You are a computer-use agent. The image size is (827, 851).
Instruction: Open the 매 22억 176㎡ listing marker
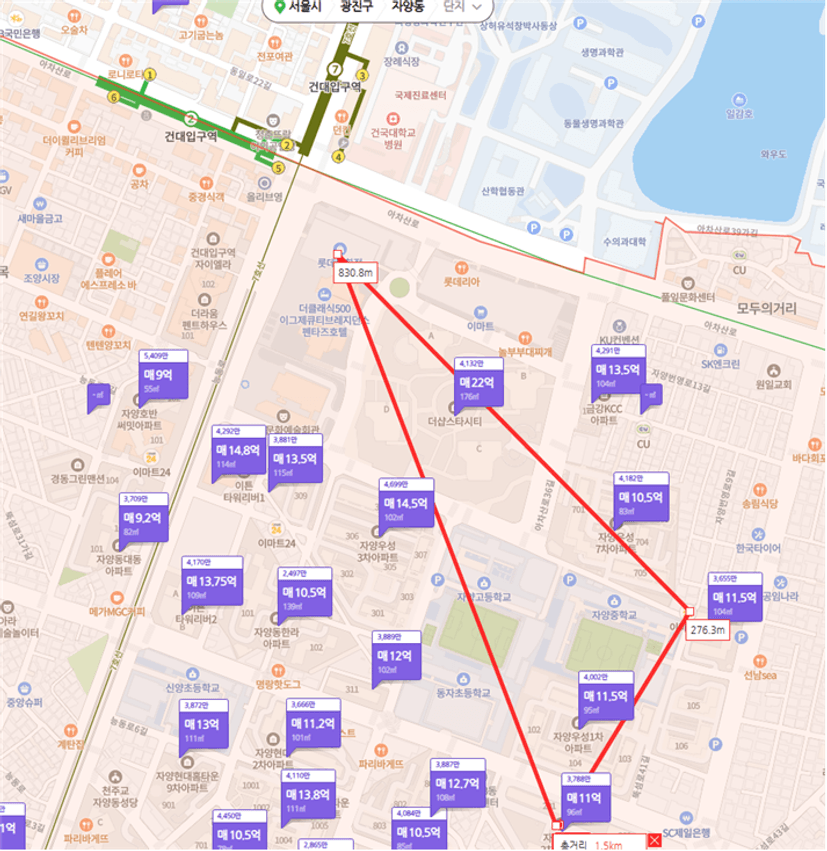478,384
